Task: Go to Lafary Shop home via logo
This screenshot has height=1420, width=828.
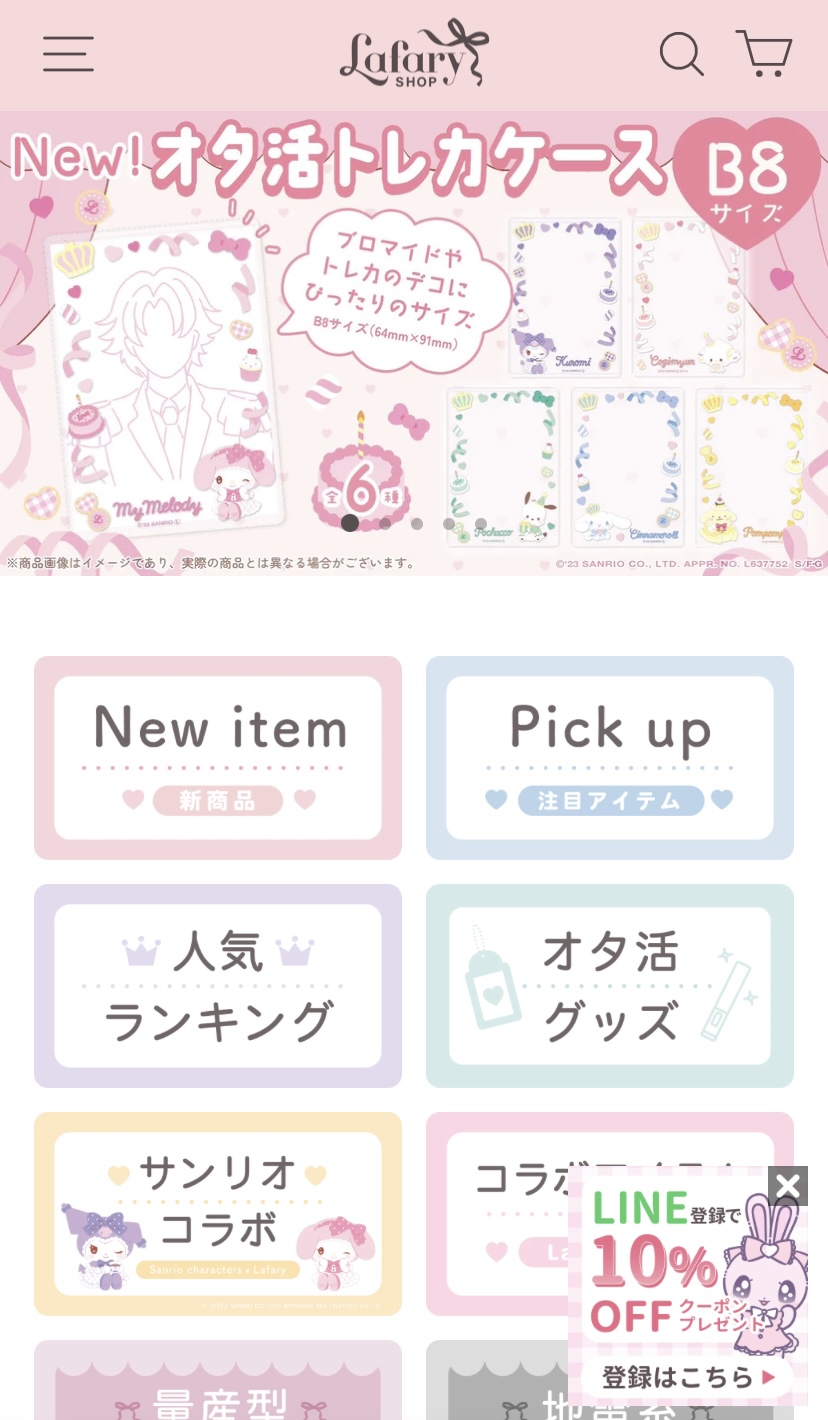Action: pos(413,54)
